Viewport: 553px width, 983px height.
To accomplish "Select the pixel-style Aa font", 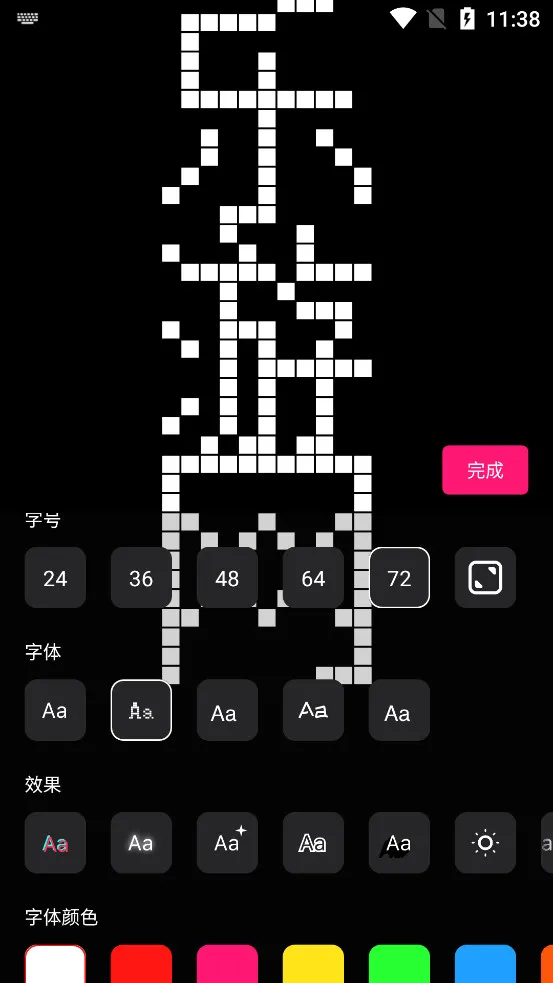I will (141, 710).
